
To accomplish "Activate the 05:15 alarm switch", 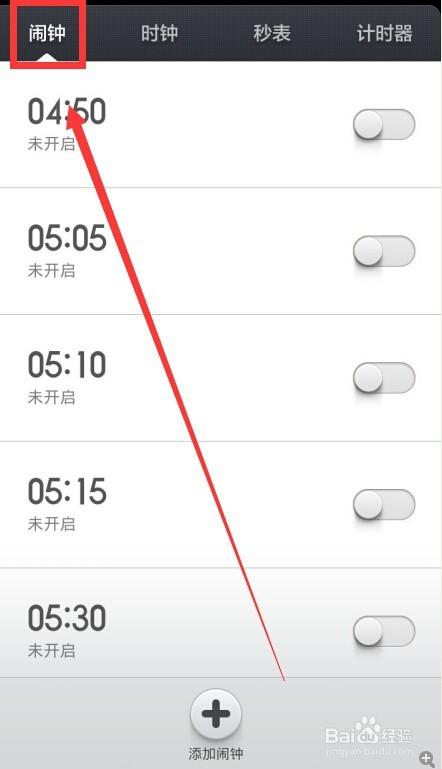I will [x=384, y=505].
